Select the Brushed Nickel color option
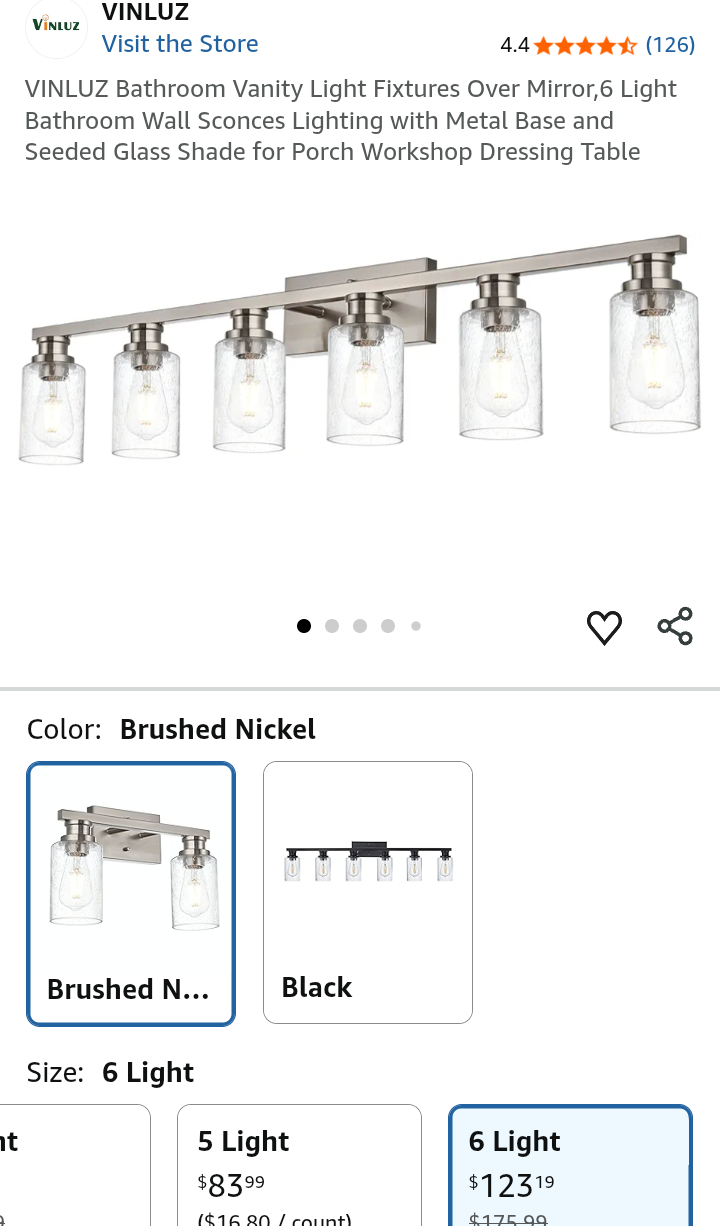 [131, 893]
